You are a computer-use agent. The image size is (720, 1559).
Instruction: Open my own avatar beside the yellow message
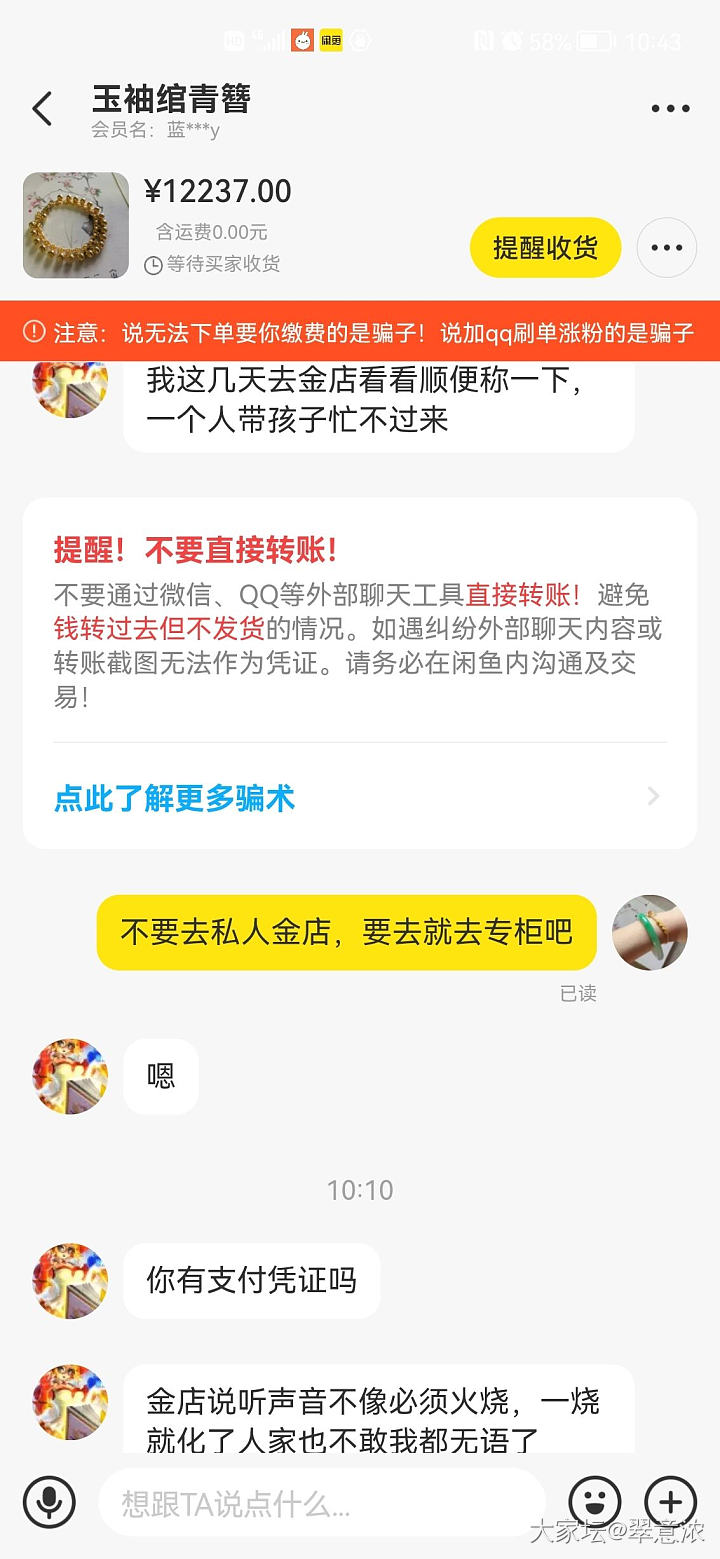pyautogui.click(x=650, y=932)
